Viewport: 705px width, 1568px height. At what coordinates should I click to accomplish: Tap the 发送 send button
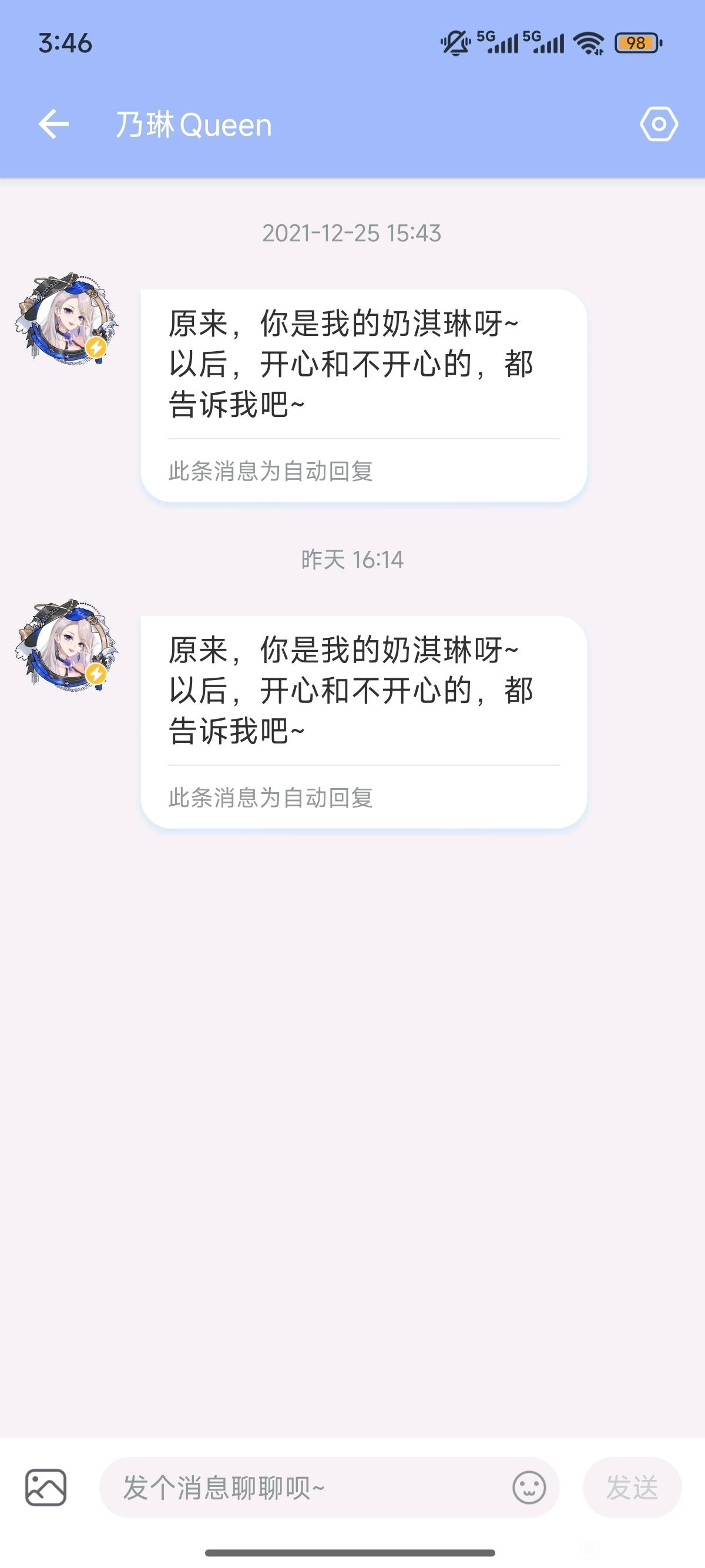click(632, 1487)
